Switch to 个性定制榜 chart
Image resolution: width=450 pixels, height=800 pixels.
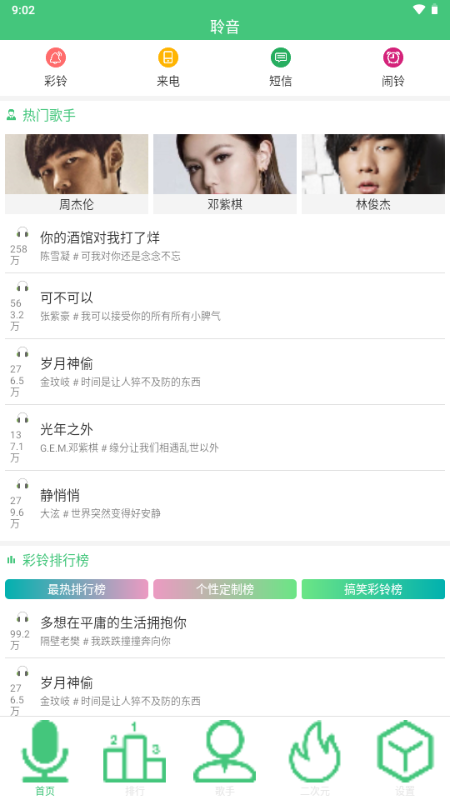(225, 589)
